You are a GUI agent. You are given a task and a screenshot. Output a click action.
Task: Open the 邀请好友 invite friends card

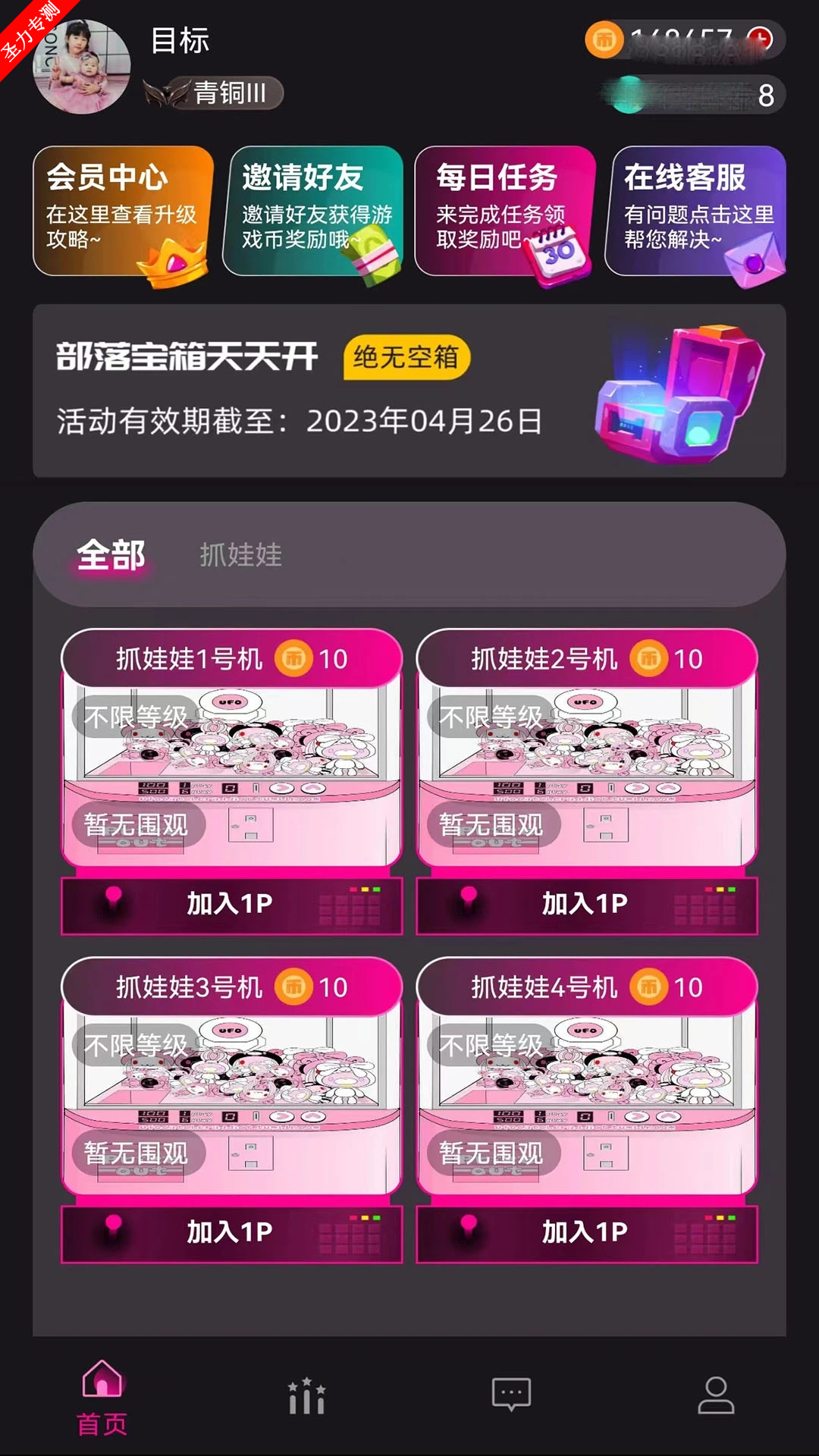pos(313,211)
